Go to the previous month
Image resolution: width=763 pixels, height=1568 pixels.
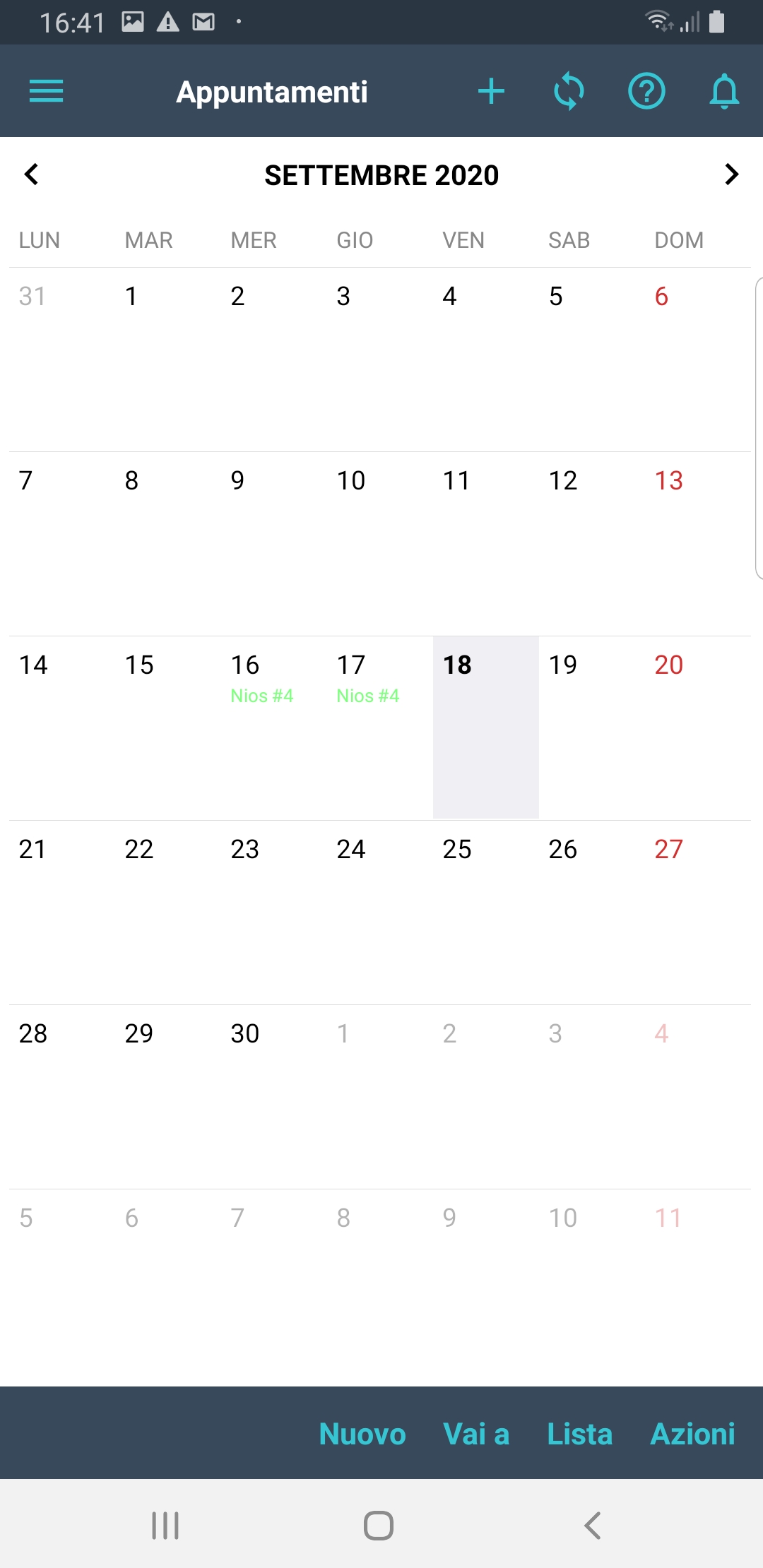tap(32, 174)
